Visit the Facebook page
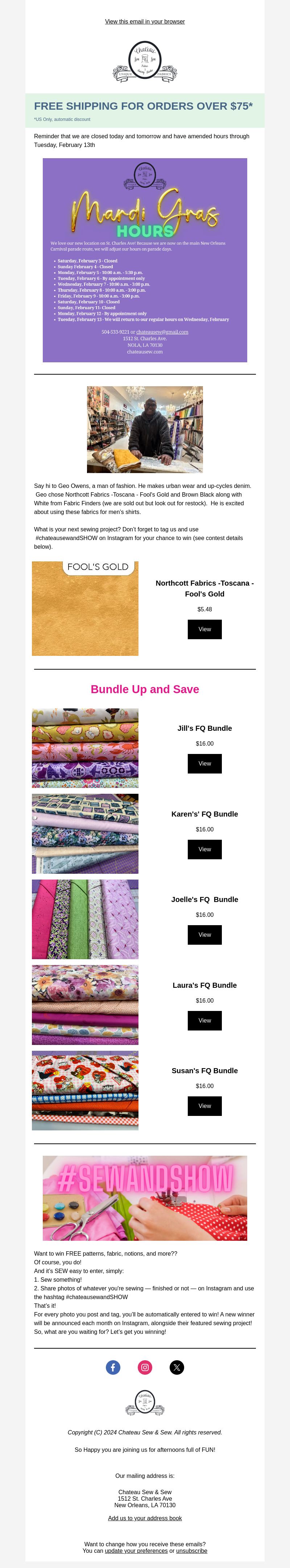Screen dimensions: 290x1568 113,1367
